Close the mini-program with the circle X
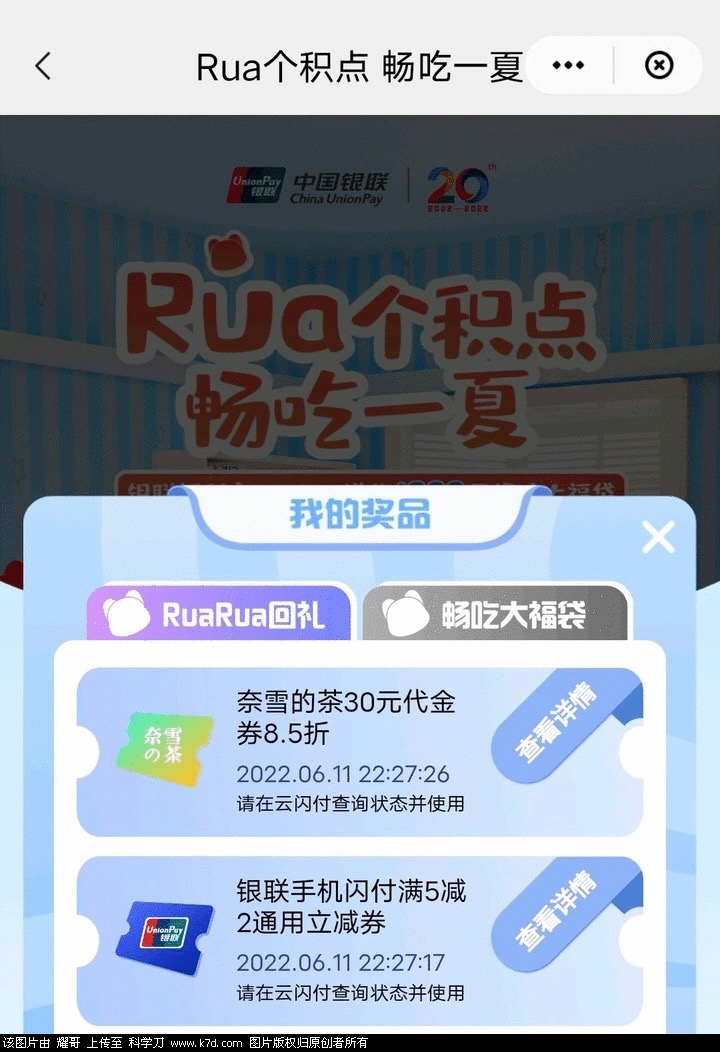720x1052 pixels. [659, 66]
